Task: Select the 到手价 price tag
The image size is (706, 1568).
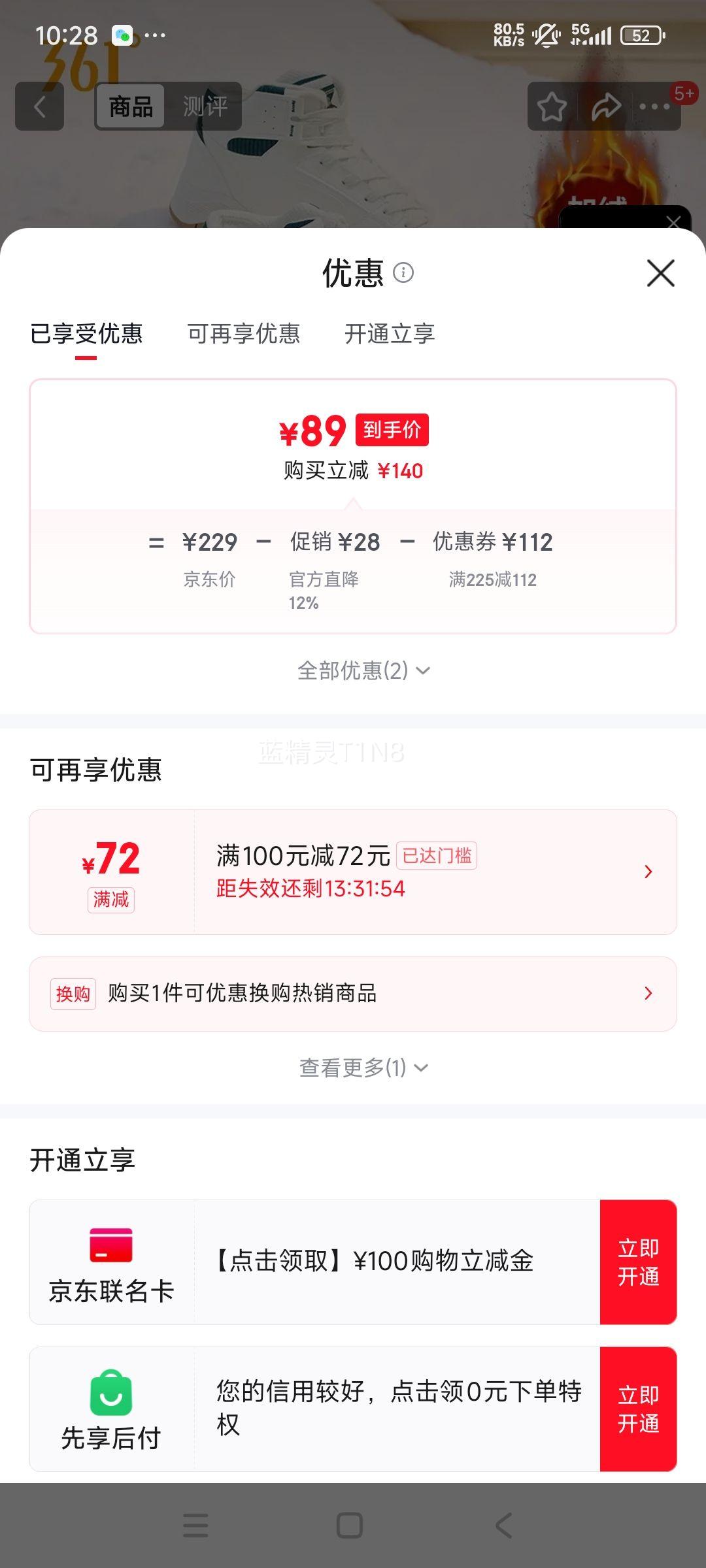Action: coord(392,430)
